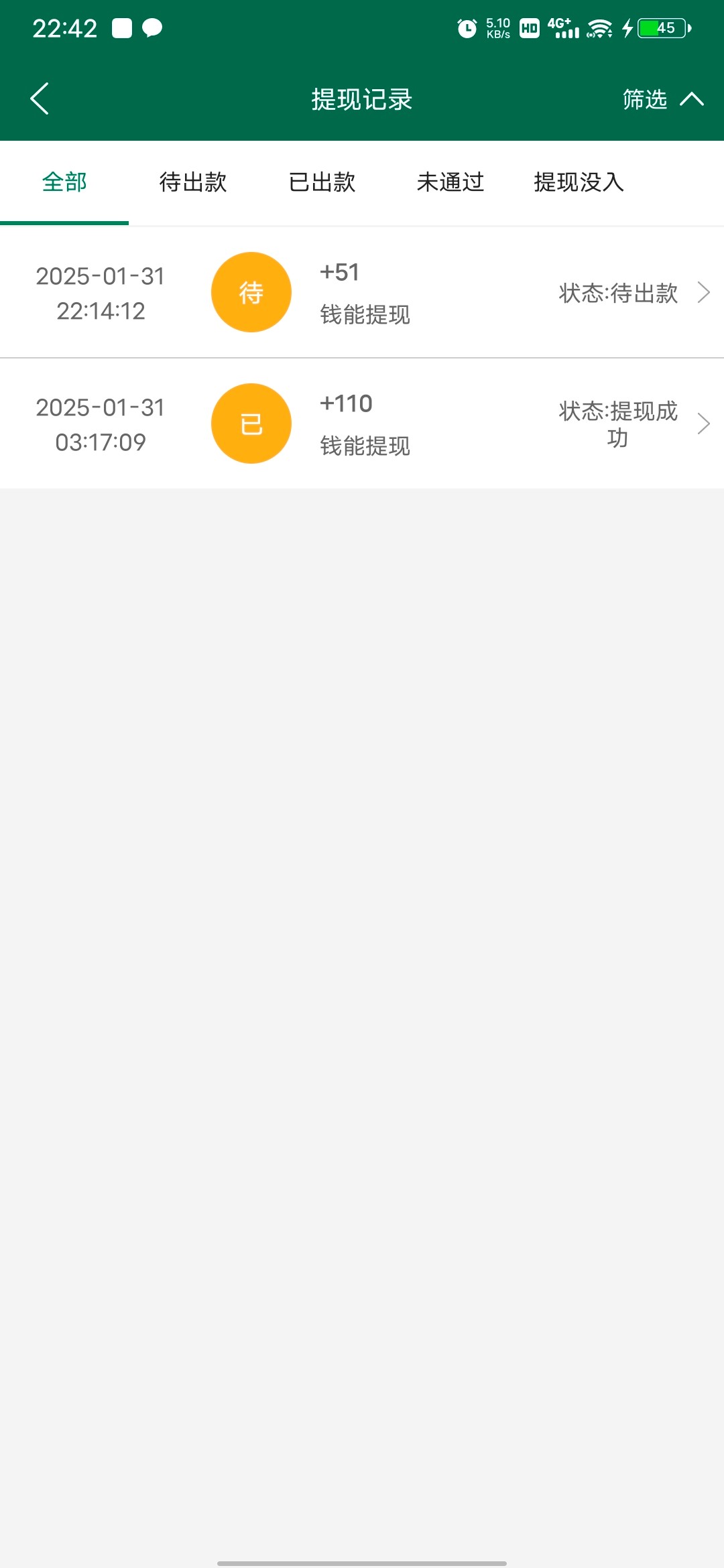This screenshot has height=1568, width=724.
Task: Open the +110 withdrawal record
Action: coord(362,423)
